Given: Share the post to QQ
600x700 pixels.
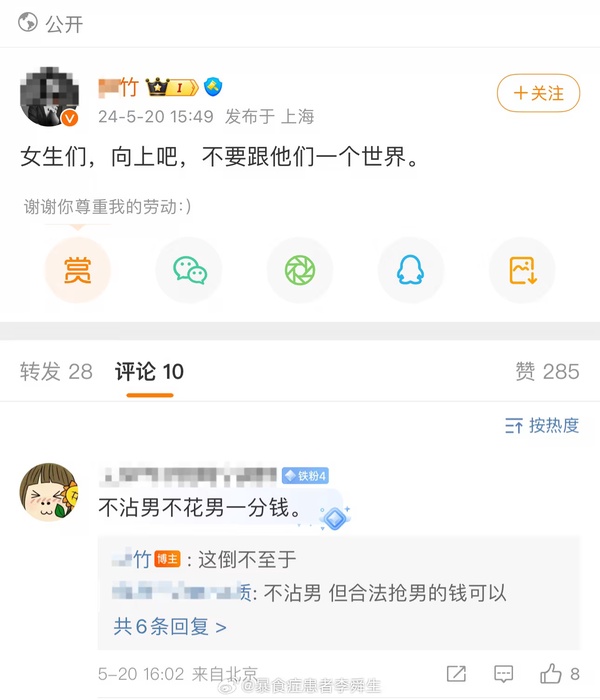Looking at the screenshot, I should [x=411, y=270].
